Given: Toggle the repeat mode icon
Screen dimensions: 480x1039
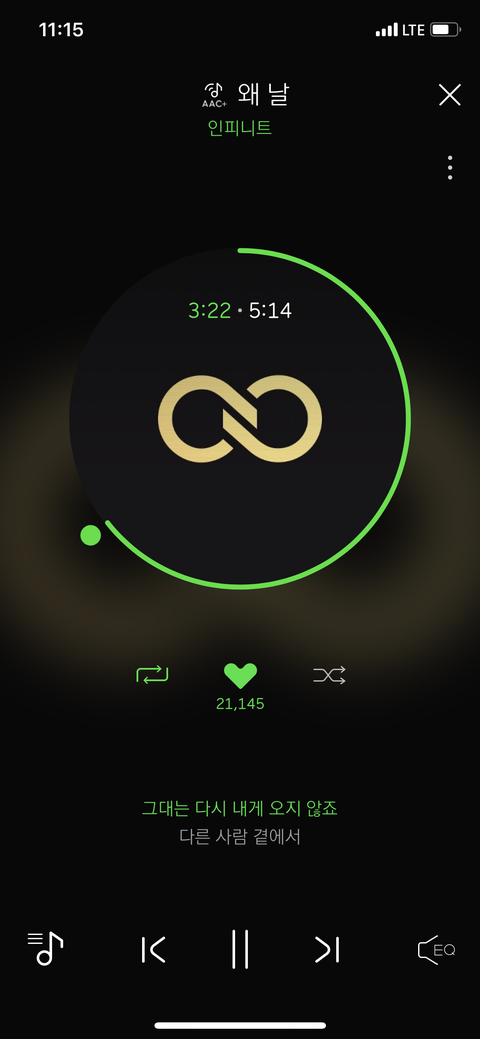Looking at the screenshot, I should pos(152,675).
